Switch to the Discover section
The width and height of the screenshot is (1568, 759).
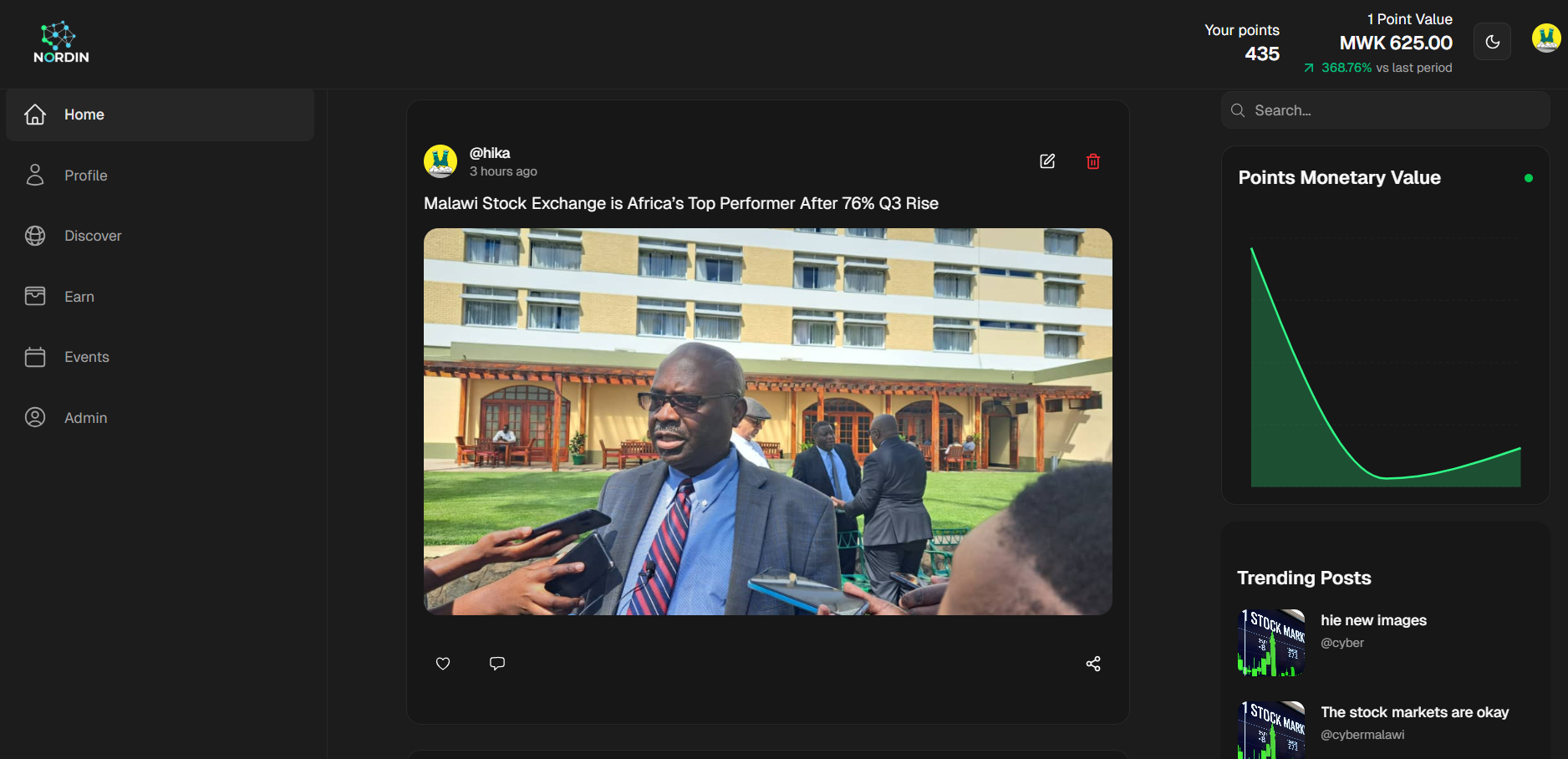click(x=92, y=236)
